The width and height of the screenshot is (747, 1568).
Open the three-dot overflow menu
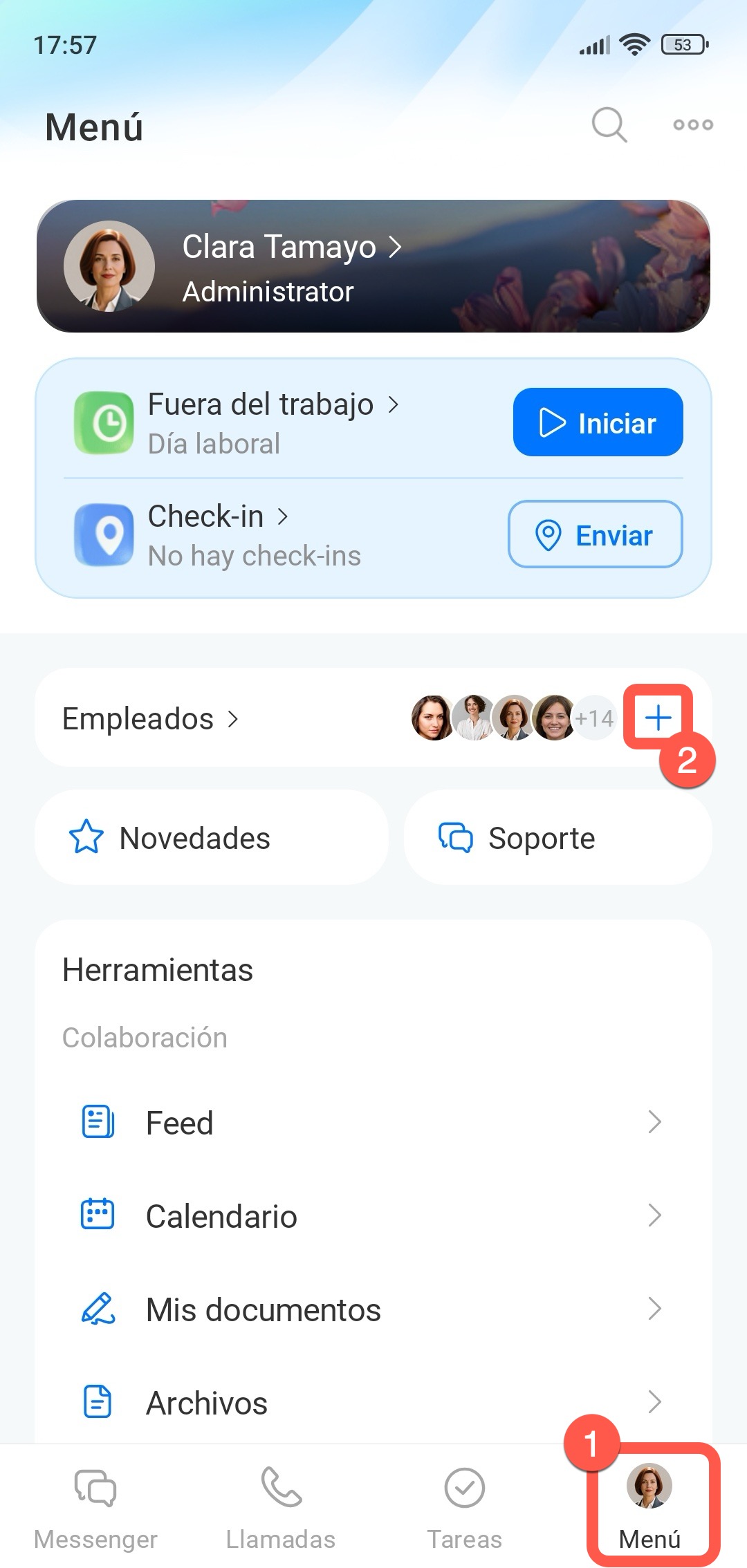coord(693,125)
